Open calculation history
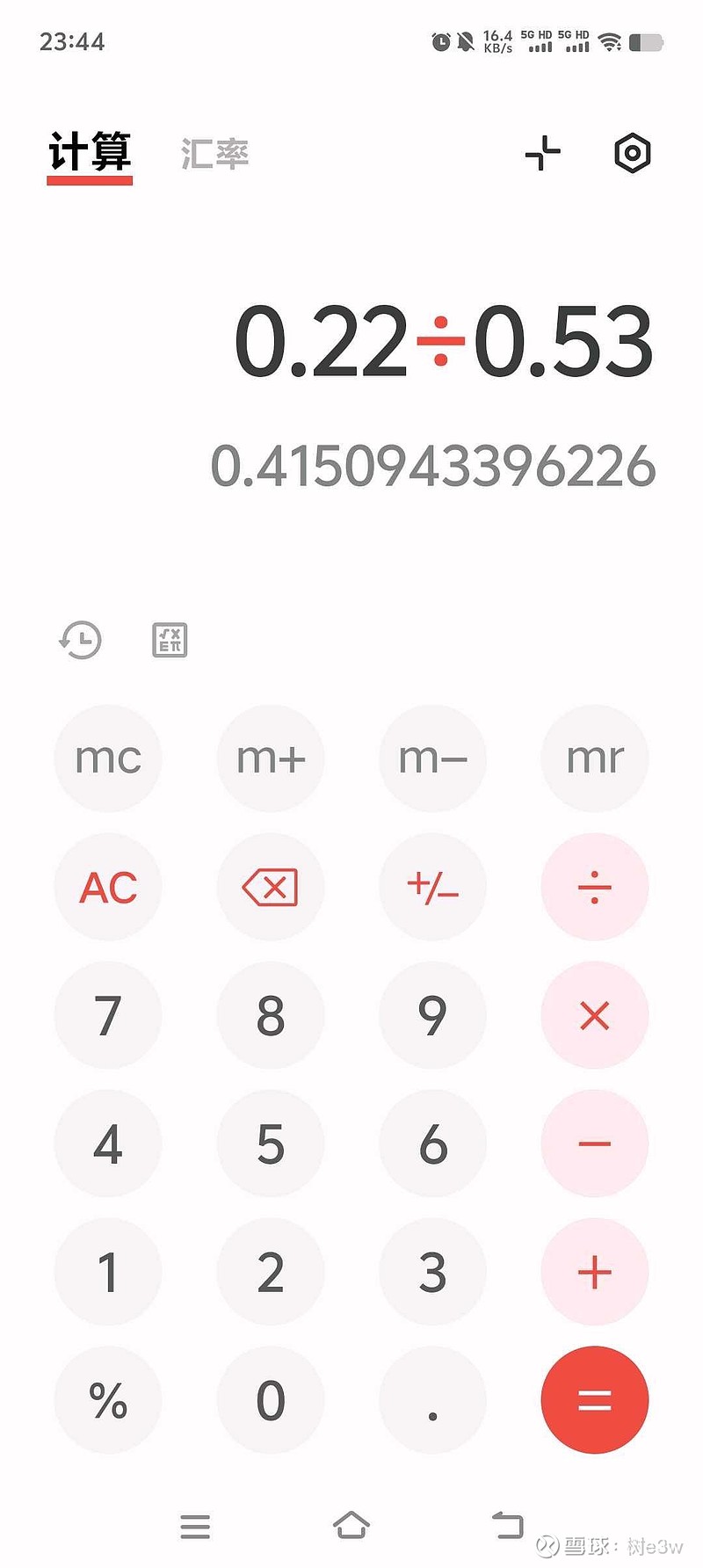 (81, 640)
